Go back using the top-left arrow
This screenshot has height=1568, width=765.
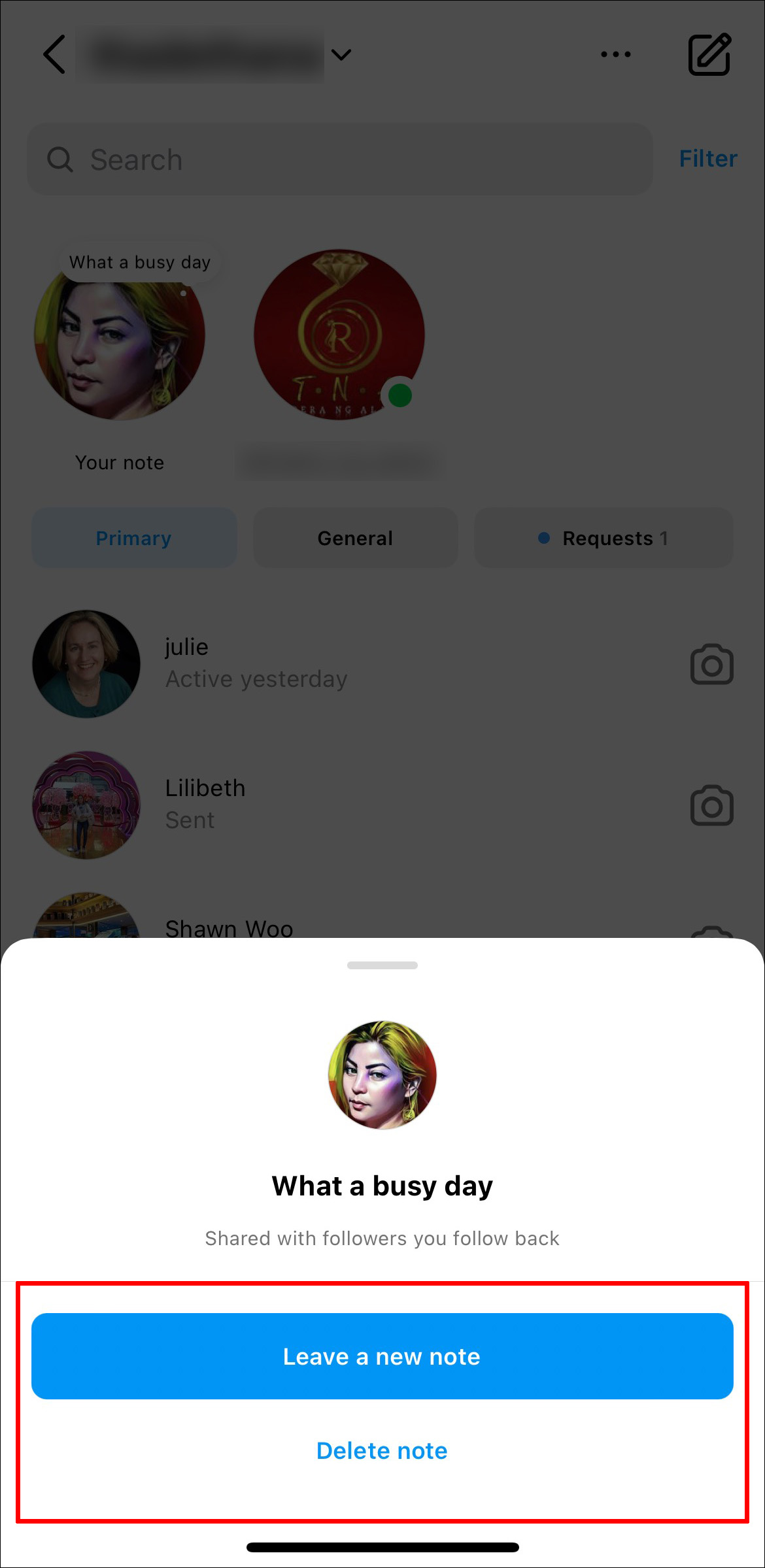click(x=55, y=54)
